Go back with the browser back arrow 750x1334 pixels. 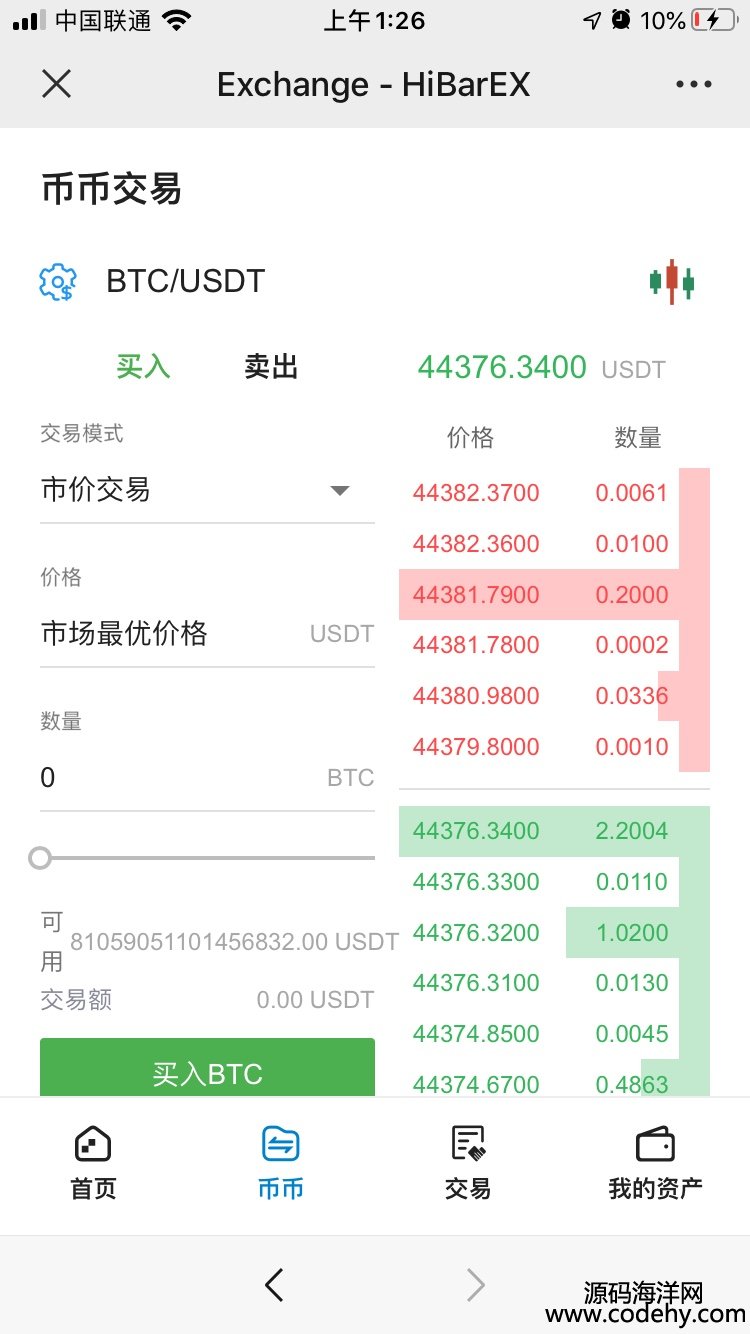coord(274,1285)
